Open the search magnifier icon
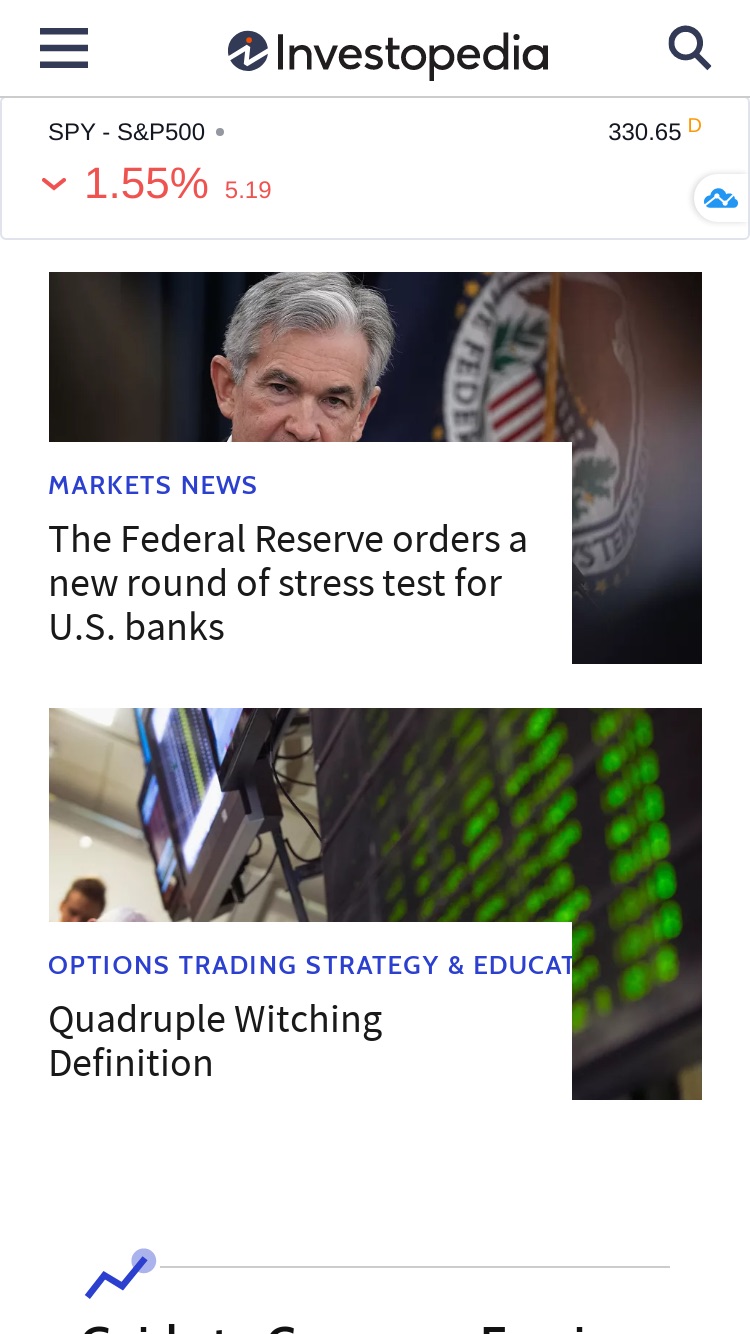 pyautogui.click(x=689, y=48)
